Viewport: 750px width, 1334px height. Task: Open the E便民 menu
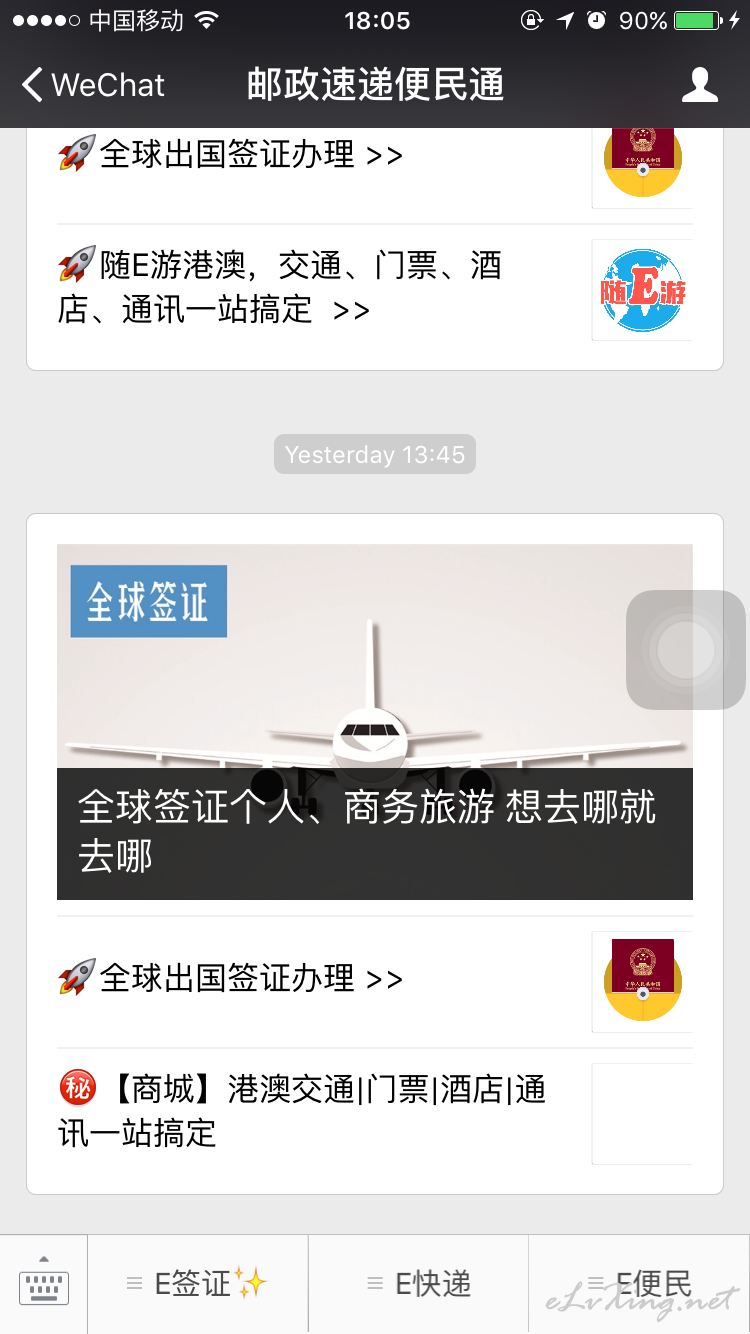[x=639, y=1284]
